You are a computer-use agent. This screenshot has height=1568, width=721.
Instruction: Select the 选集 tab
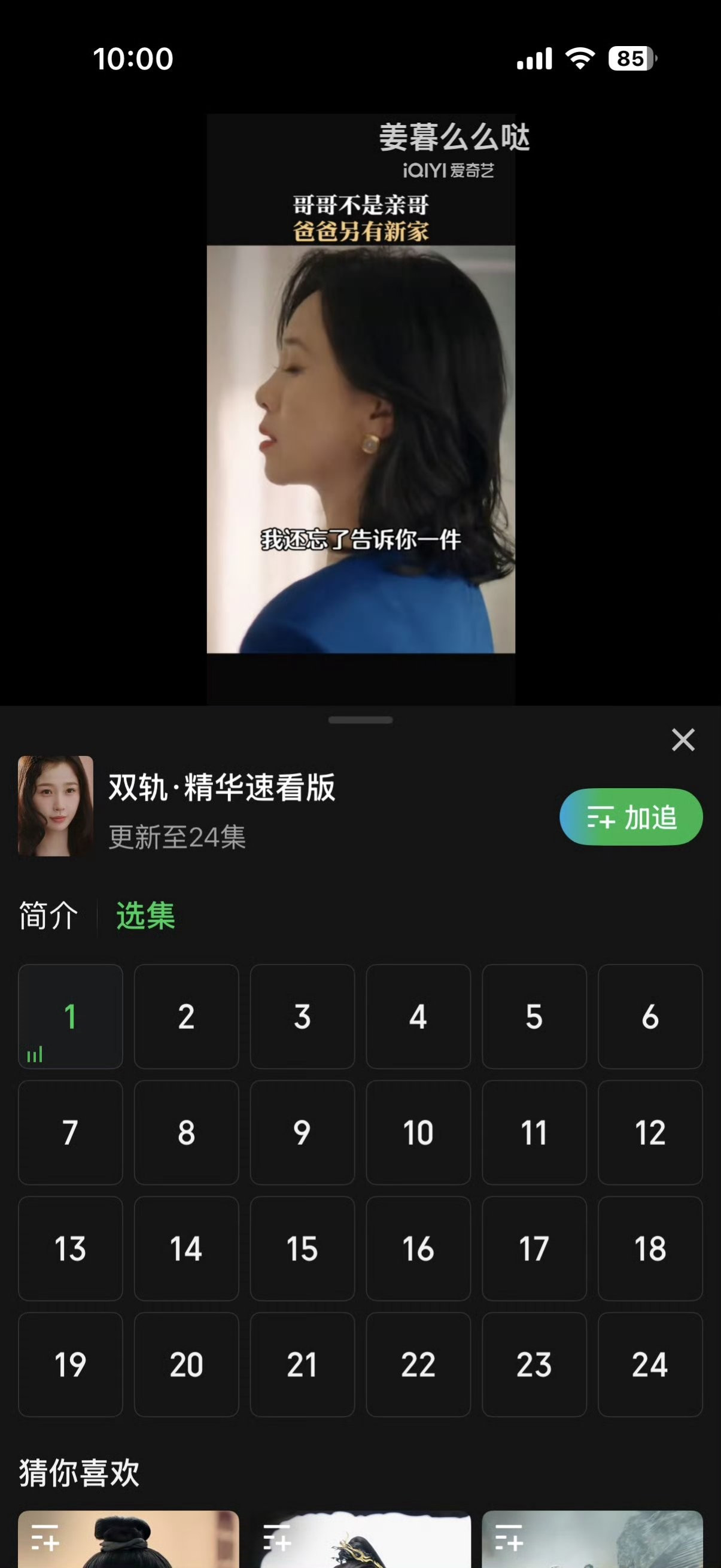[145, 916]
